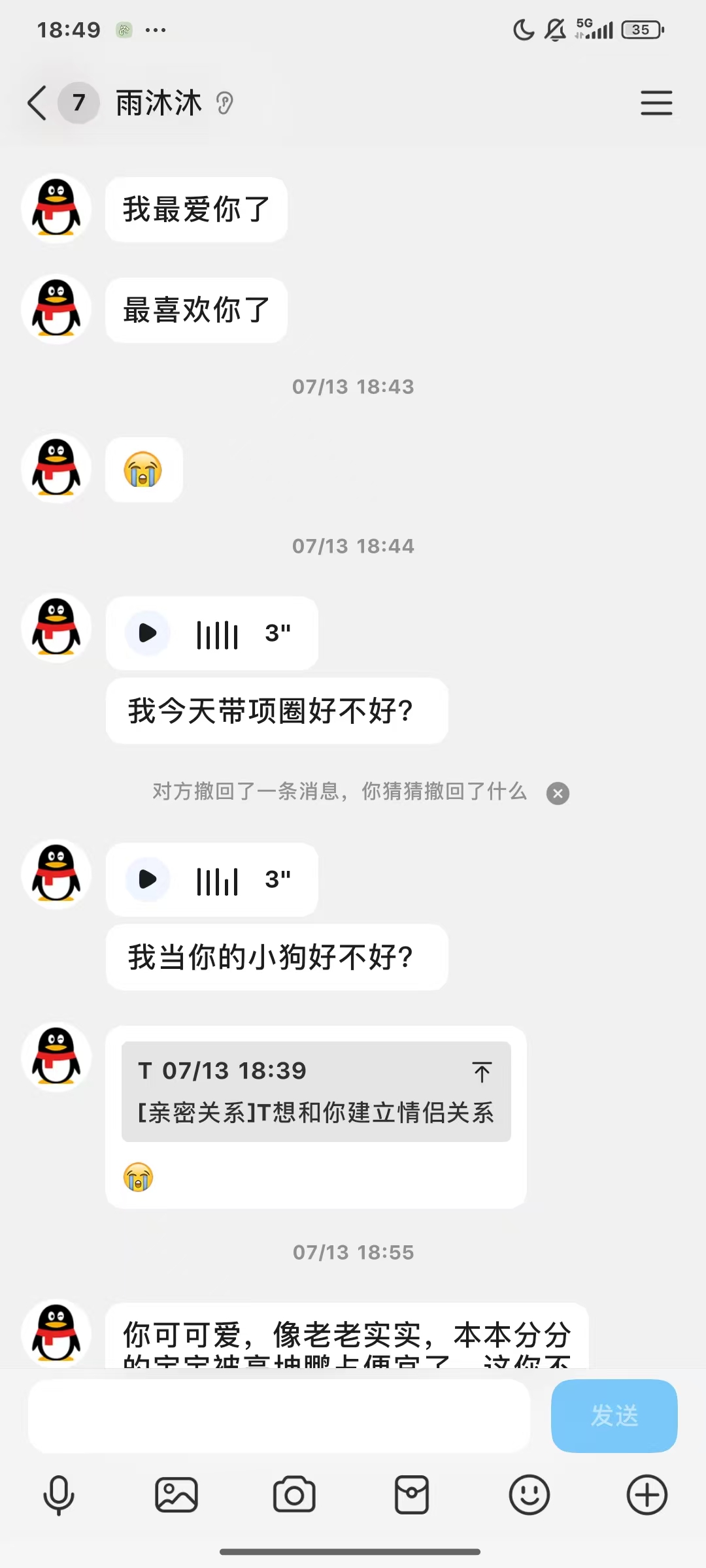Open the plus menu for more options

pyautogui.click(x=647, y=1495)
